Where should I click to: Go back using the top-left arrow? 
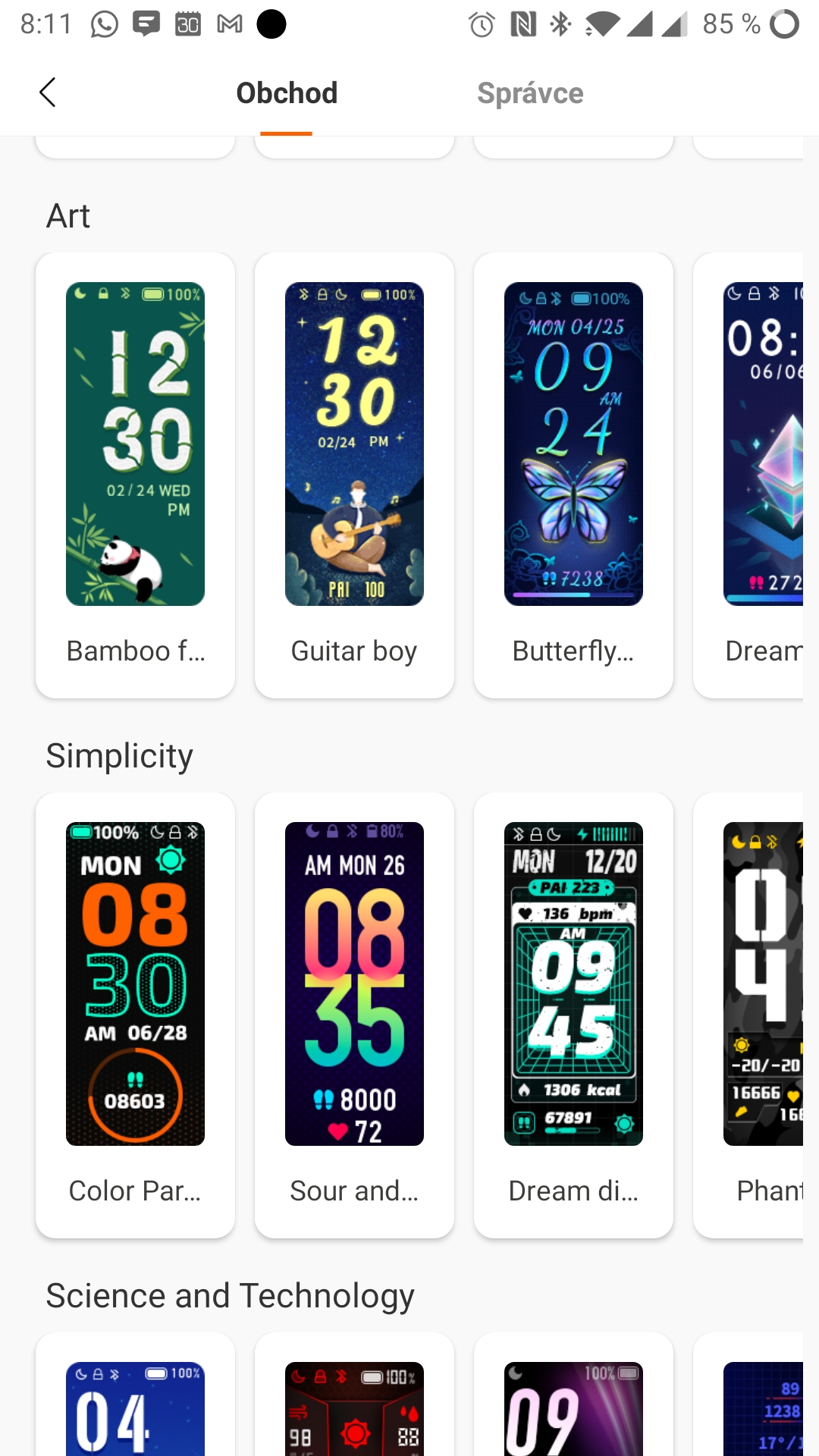(48, 93)
